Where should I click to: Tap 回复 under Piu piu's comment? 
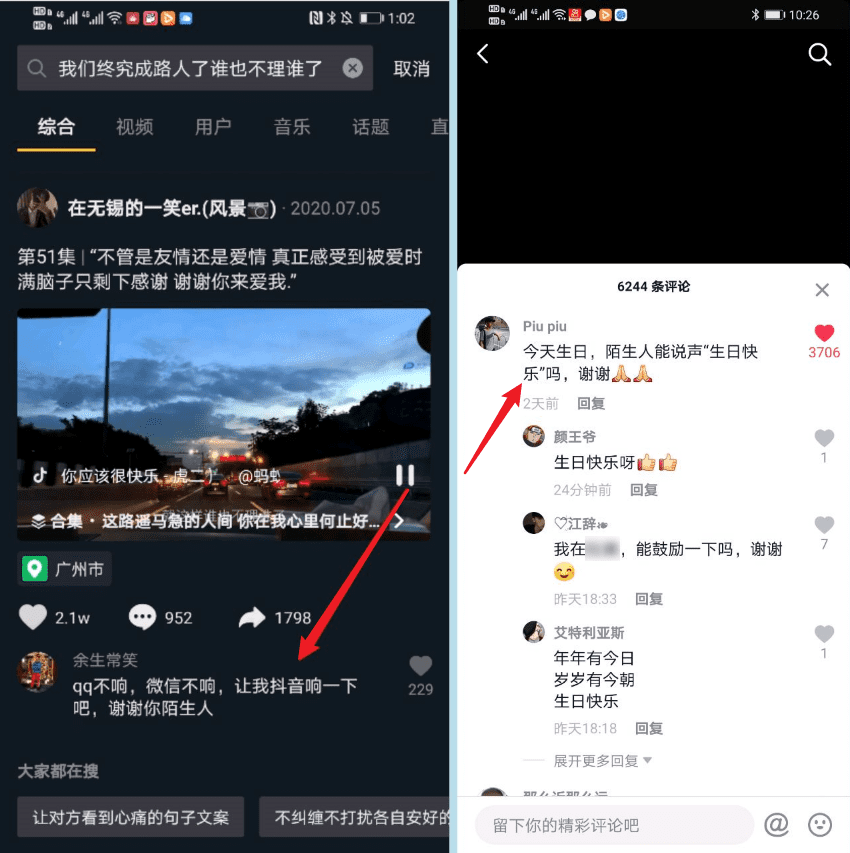tap(591, 404)
